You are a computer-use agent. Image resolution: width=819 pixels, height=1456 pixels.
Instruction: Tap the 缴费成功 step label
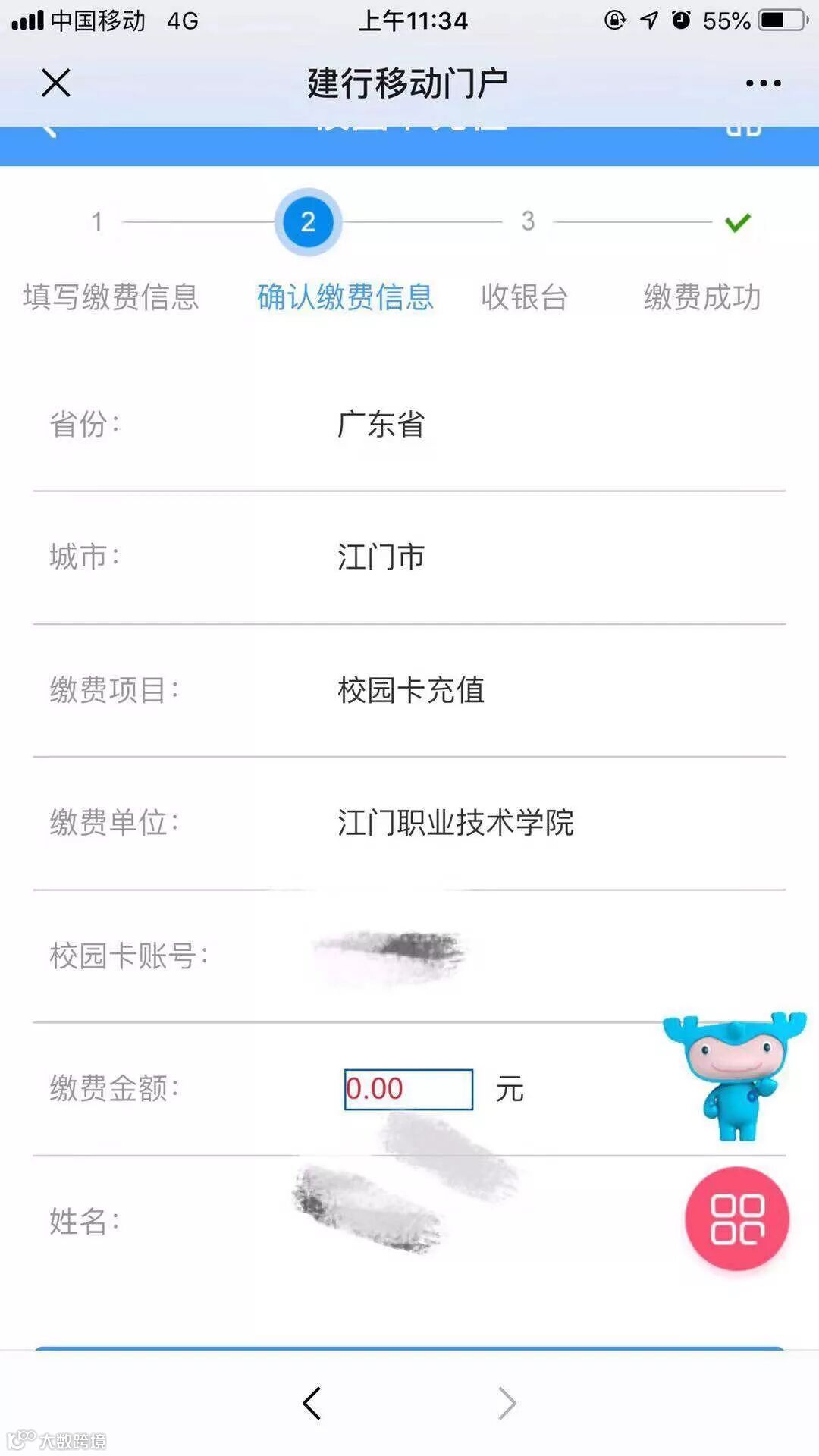click(x=701, y=298)
